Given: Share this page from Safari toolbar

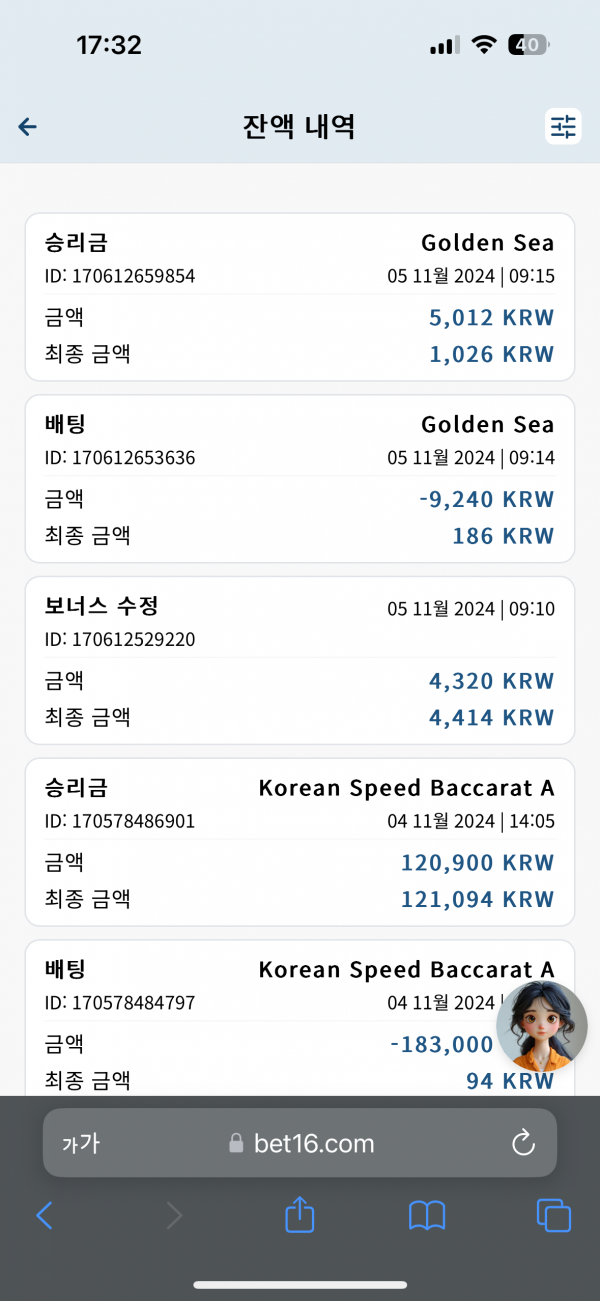Looking at the screenshot, I should tap(300, 1214).
